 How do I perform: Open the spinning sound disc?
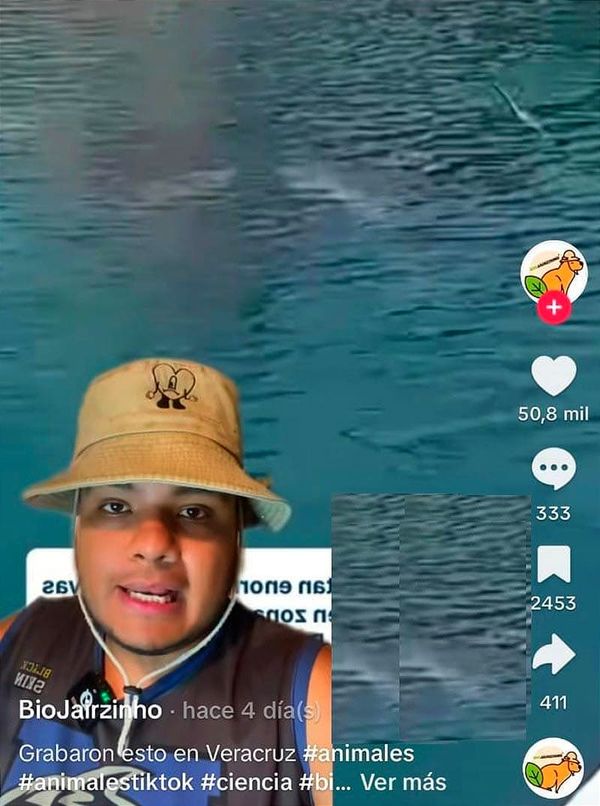coord(553,768)
